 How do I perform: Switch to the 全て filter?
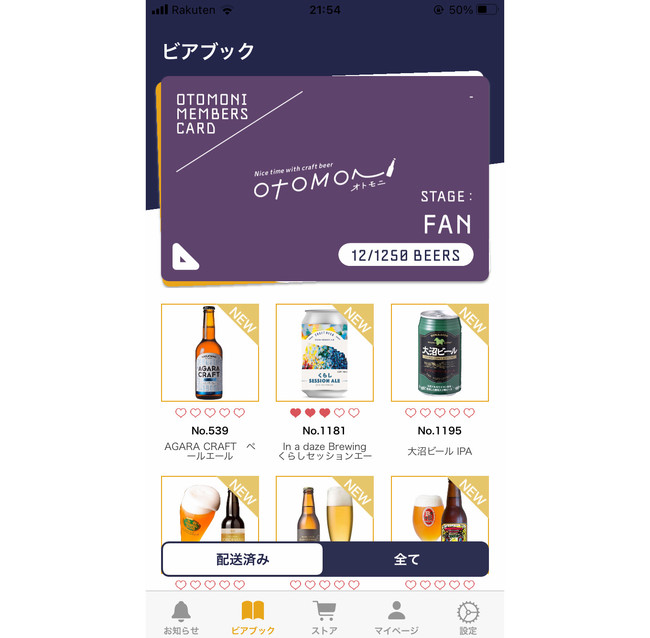(x=406, y=559)
